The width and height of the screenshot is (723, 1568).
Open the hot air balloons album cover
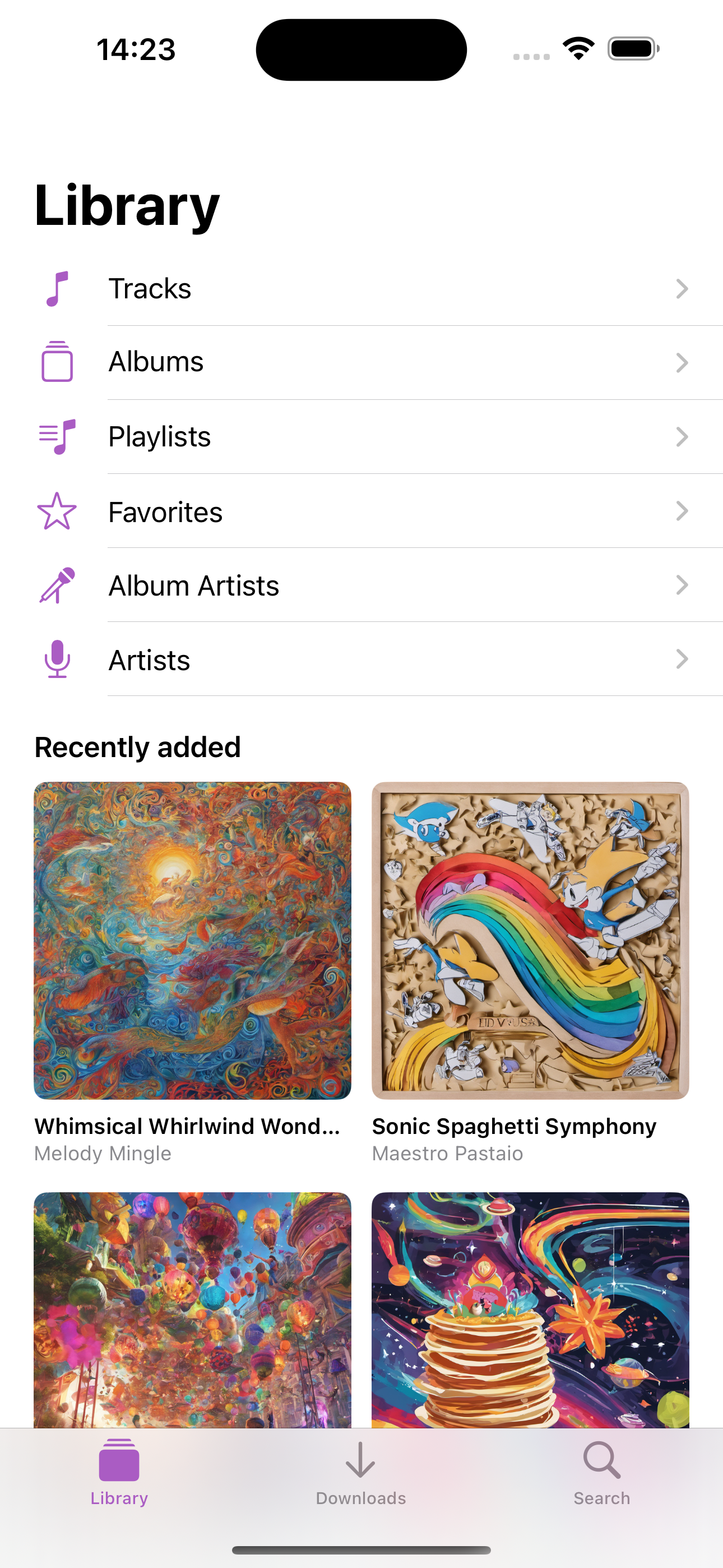click(192, 1310)
